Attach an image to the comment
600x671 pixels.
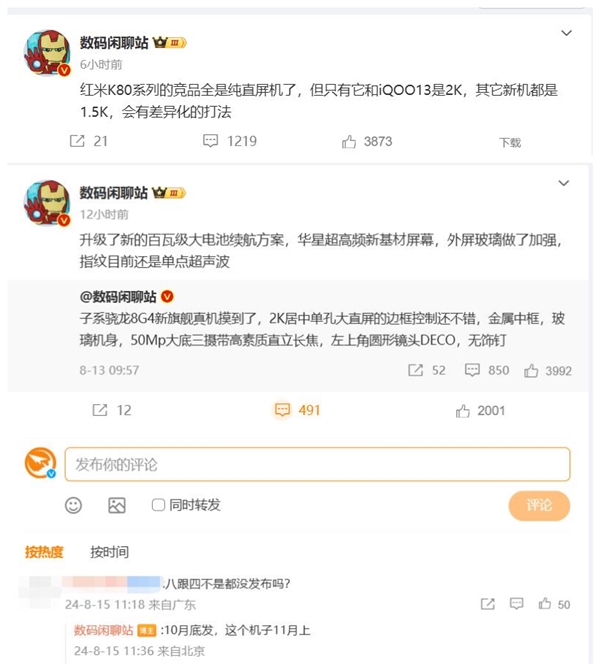[x=116, y=505]
